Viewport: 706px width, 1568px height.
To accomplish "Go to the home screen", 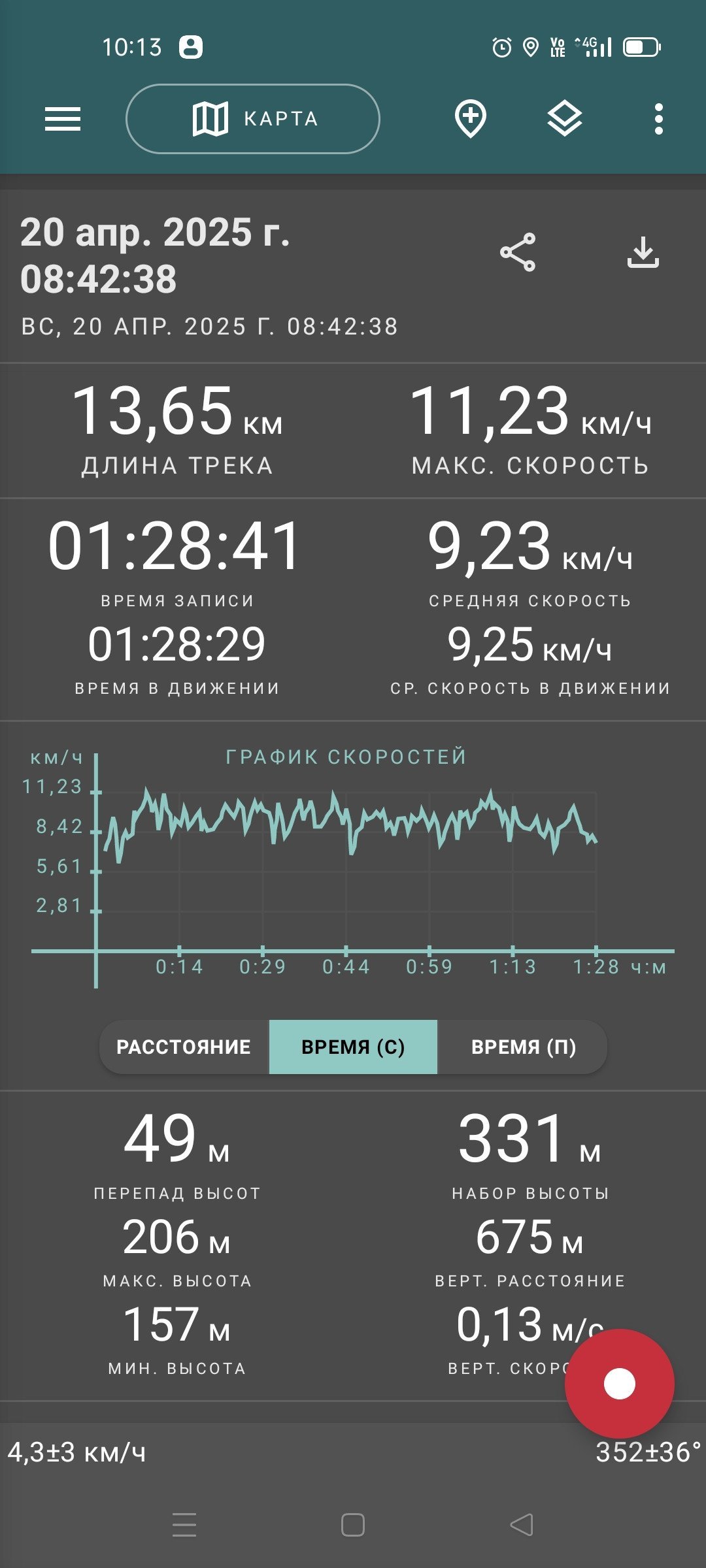I will (353, 1526).
